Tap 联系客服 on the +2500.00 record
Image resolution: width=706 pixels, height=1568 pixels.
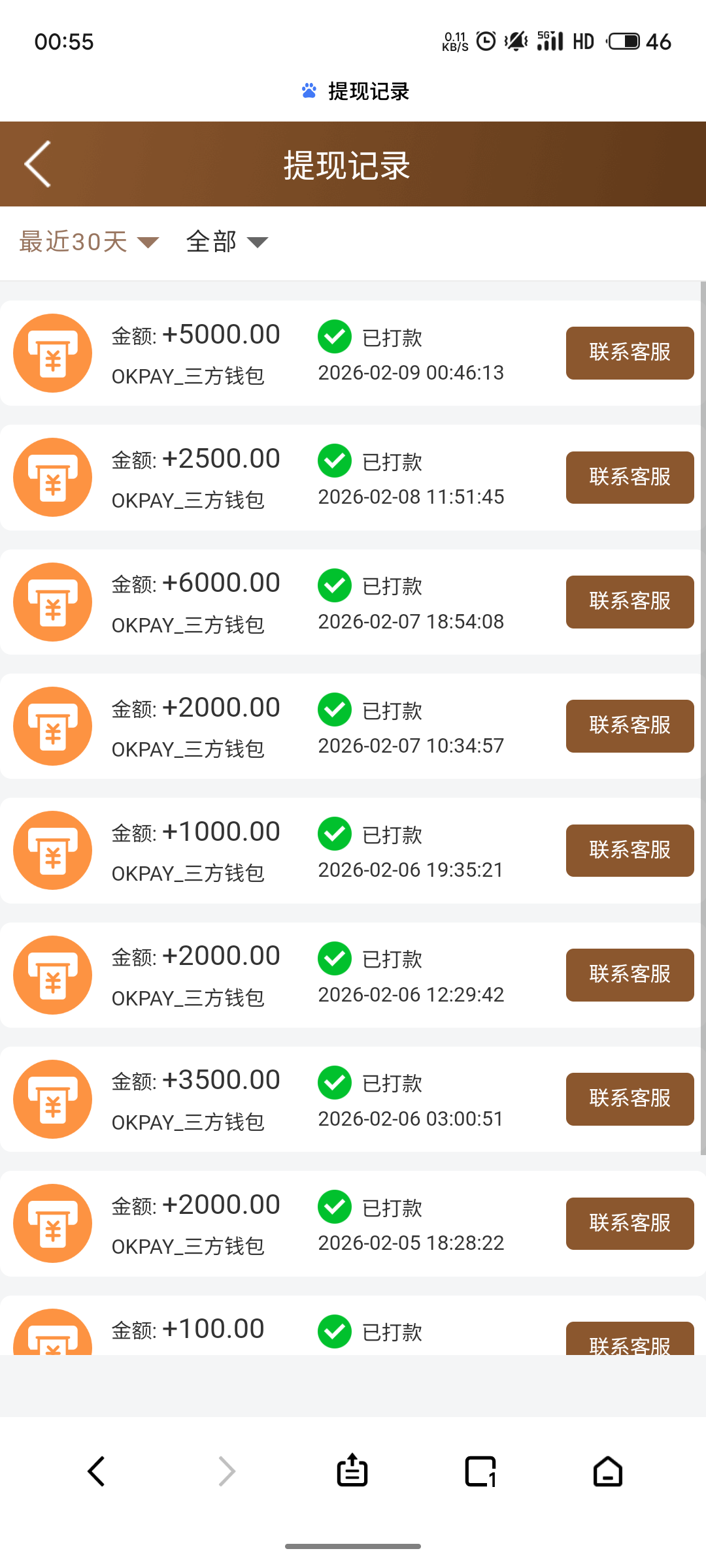(630, 477)
